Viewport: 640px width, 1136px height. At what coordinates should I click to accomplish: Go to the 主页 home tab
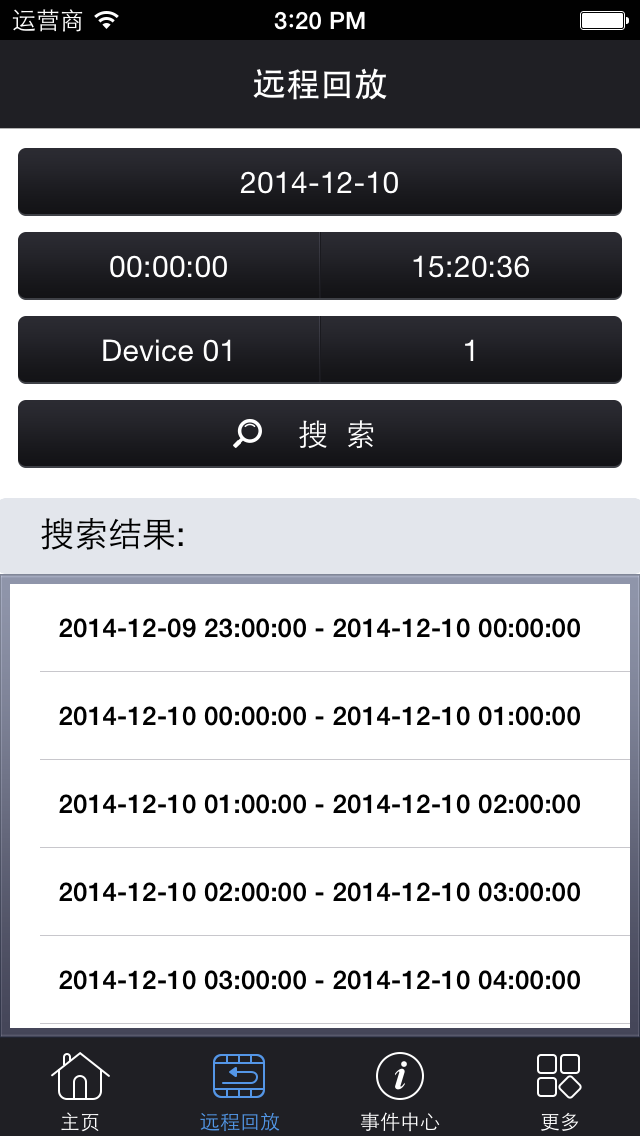tap(80, 1088)
